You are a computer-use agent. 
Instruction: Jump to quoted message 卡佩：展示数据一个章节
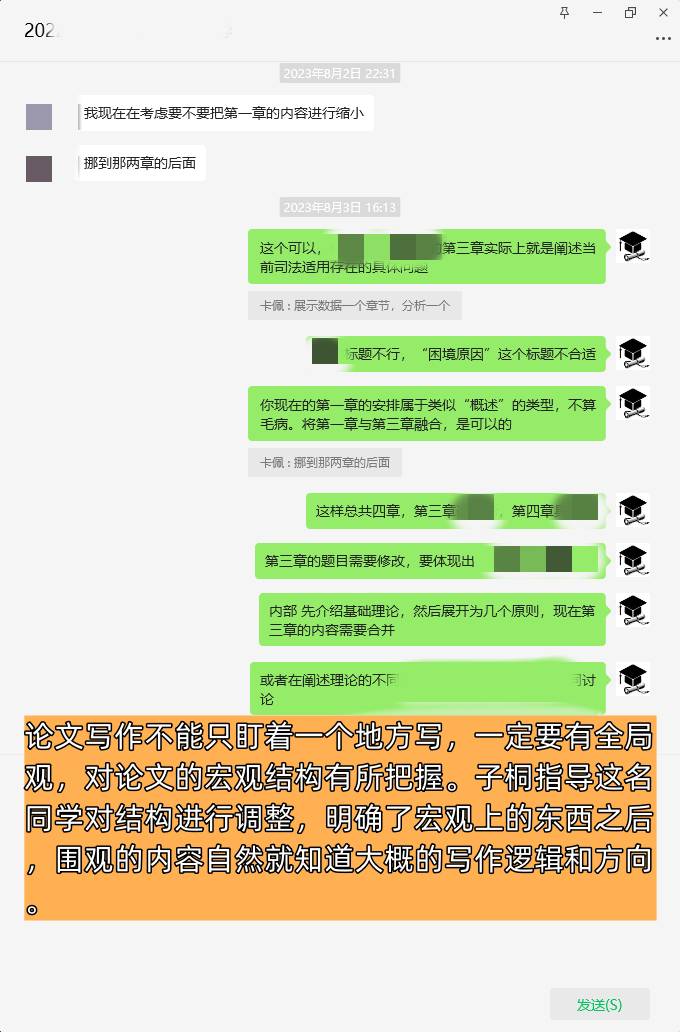355,306
